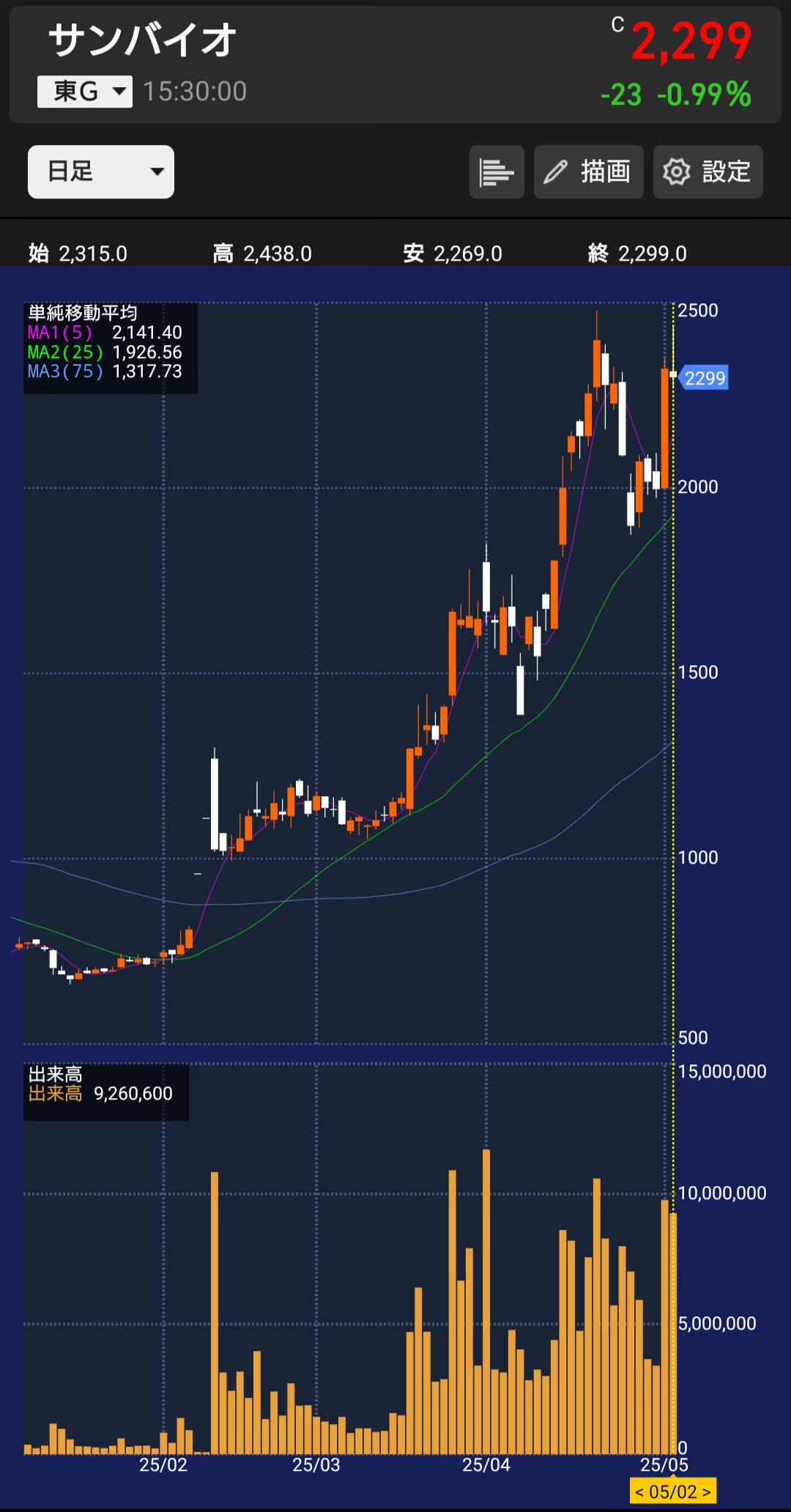Open the 設定 settings button
Screen dimensions: 791x1512
click(x=708, y=172)
